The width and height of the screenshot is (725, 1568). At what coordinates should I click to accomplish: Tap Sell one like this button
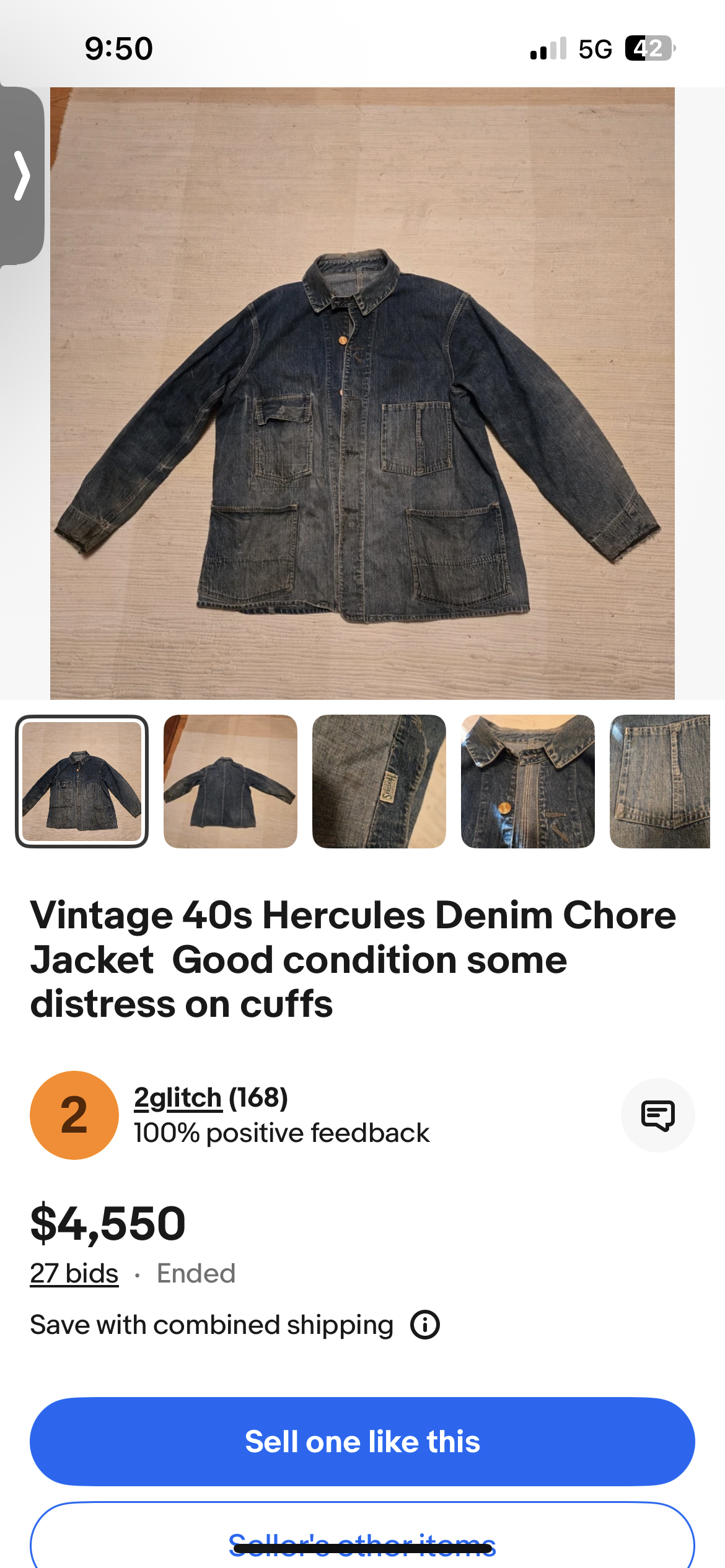tap(362, 1442)
